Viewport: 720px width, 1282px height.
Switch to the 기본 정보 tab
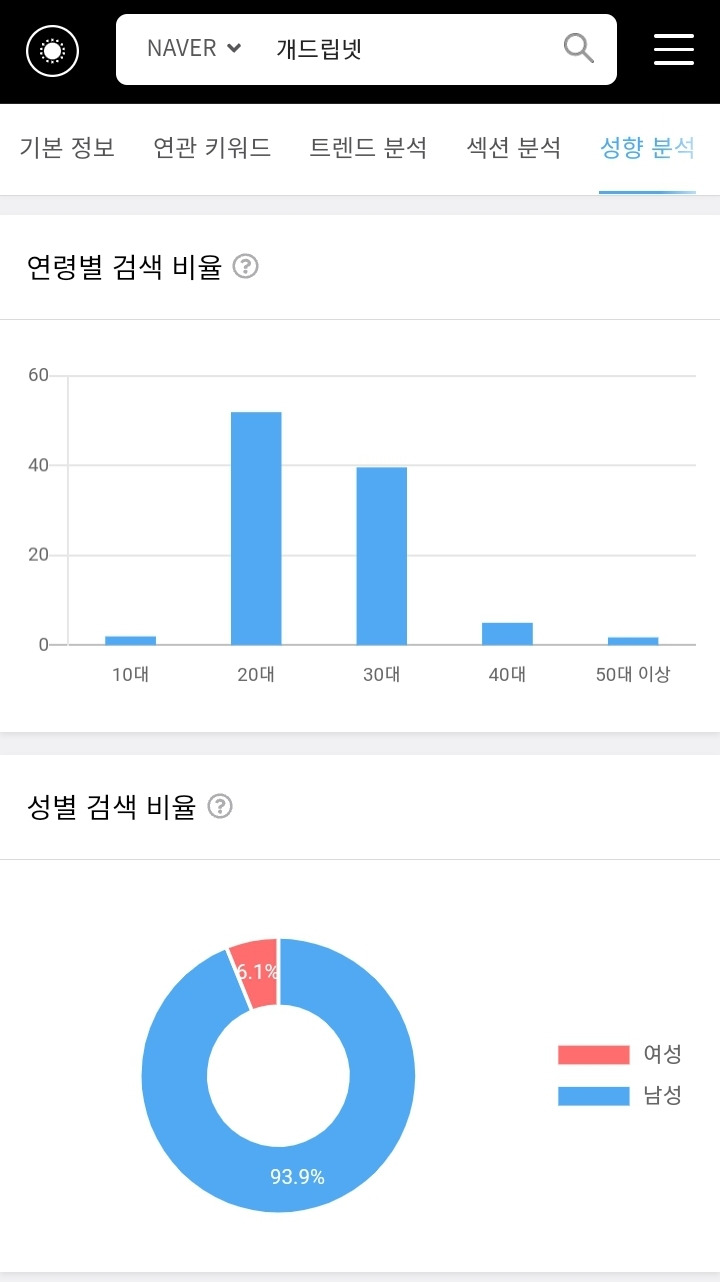tap(67, 148)
